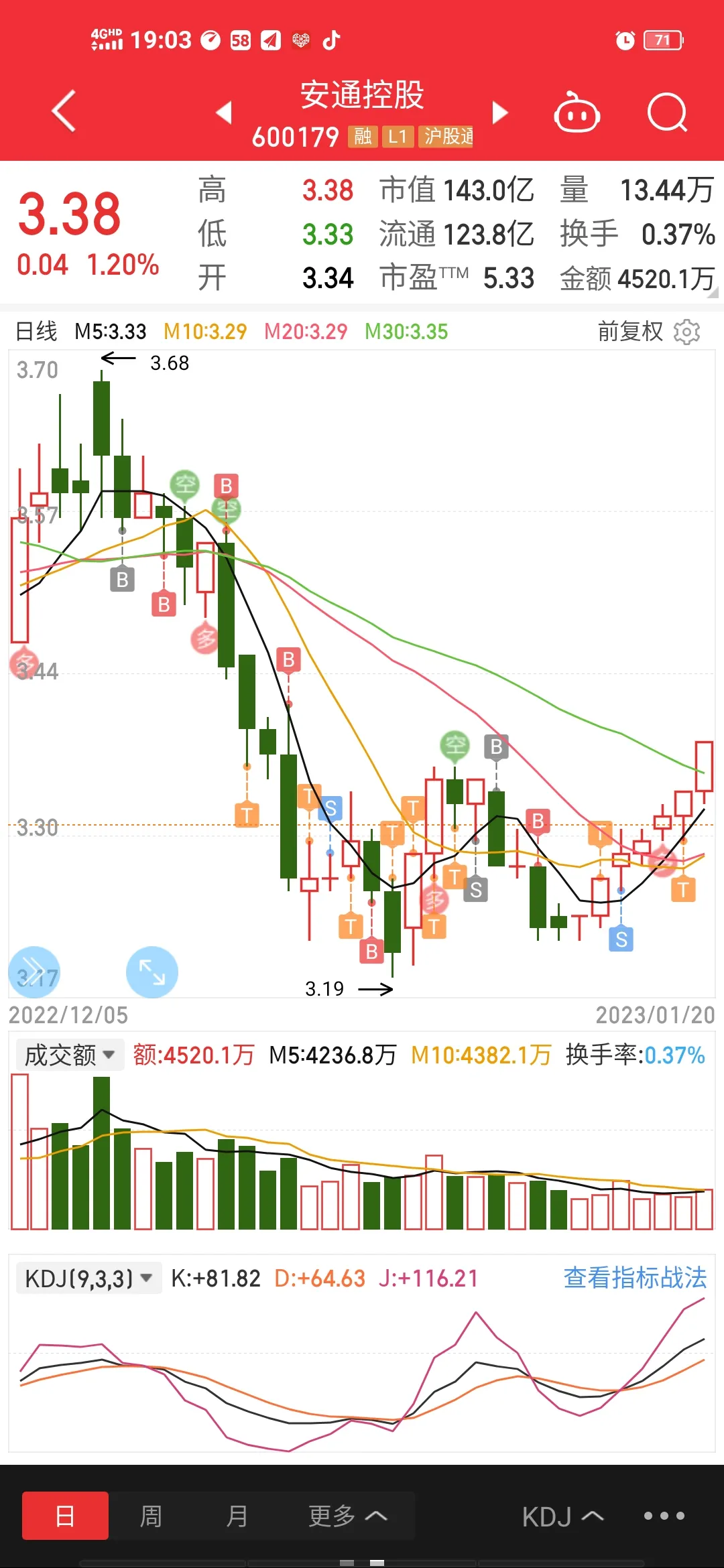
Task: Switch to the 月 monthly chart
Action: [x=237, y=1516]
